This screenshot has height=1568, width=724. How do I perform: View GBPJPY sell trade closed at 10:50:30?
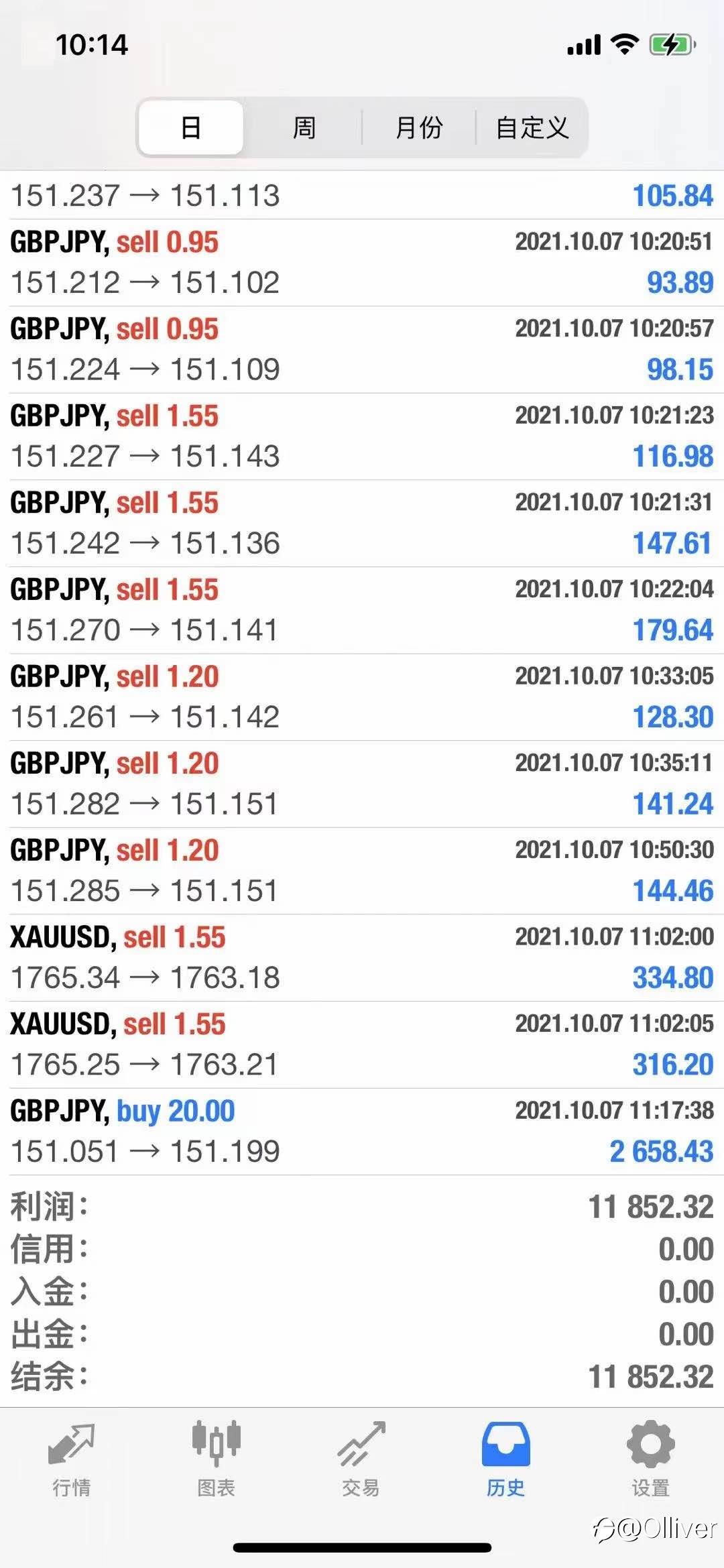pyautogui.click(x=362, y=871)
